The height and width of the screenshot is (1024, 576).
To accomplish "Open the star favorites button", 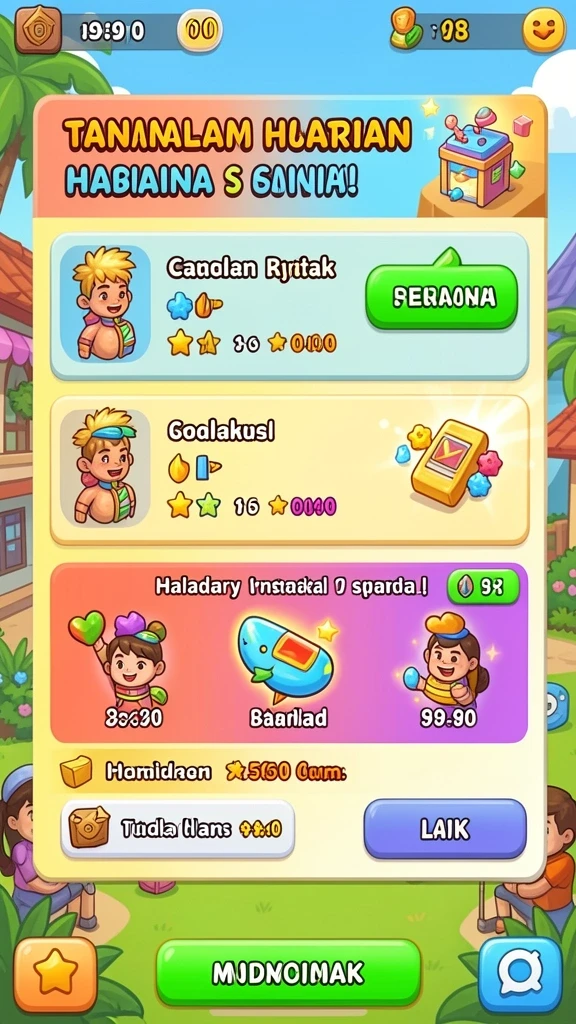I will click(56, 975).
